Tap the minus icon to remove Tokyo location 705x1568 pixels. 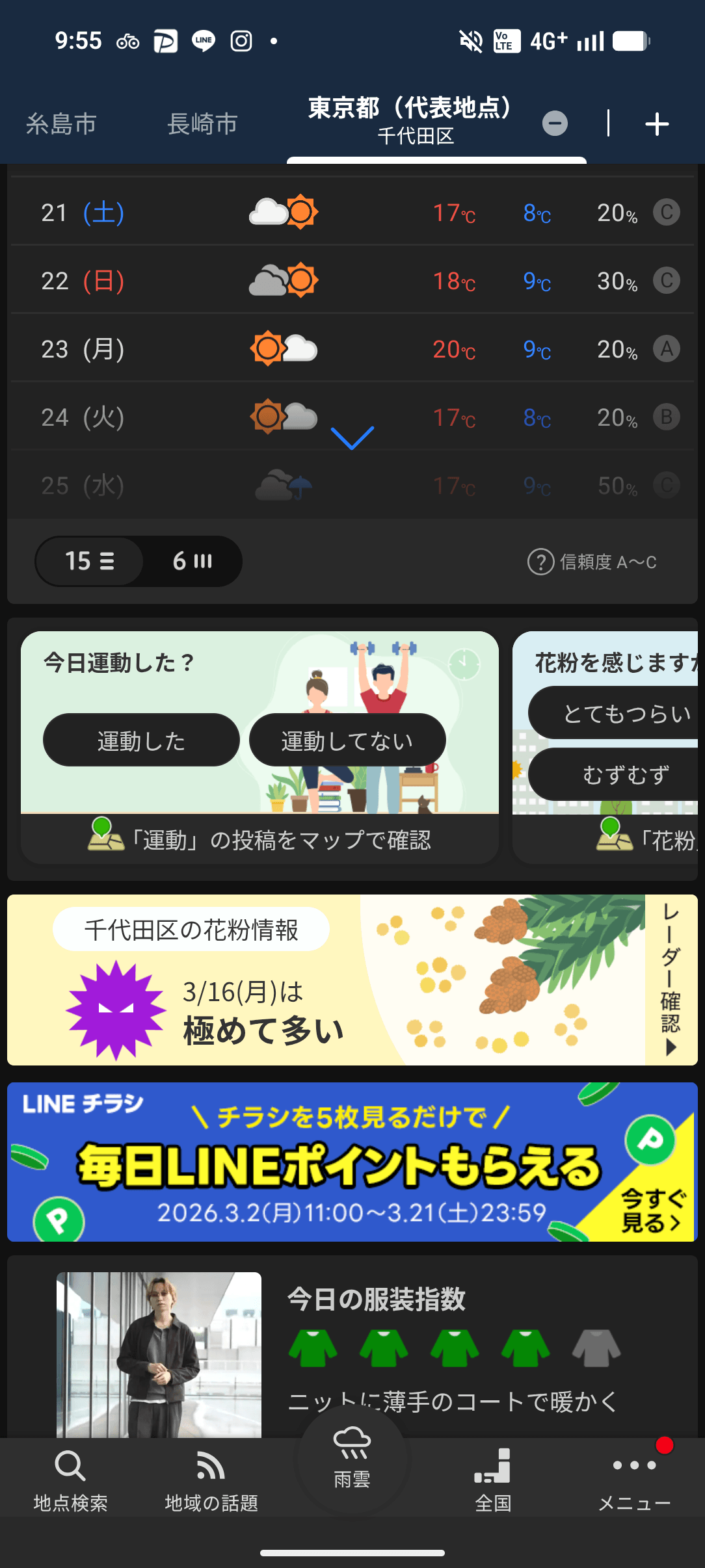tap(553, 124)
